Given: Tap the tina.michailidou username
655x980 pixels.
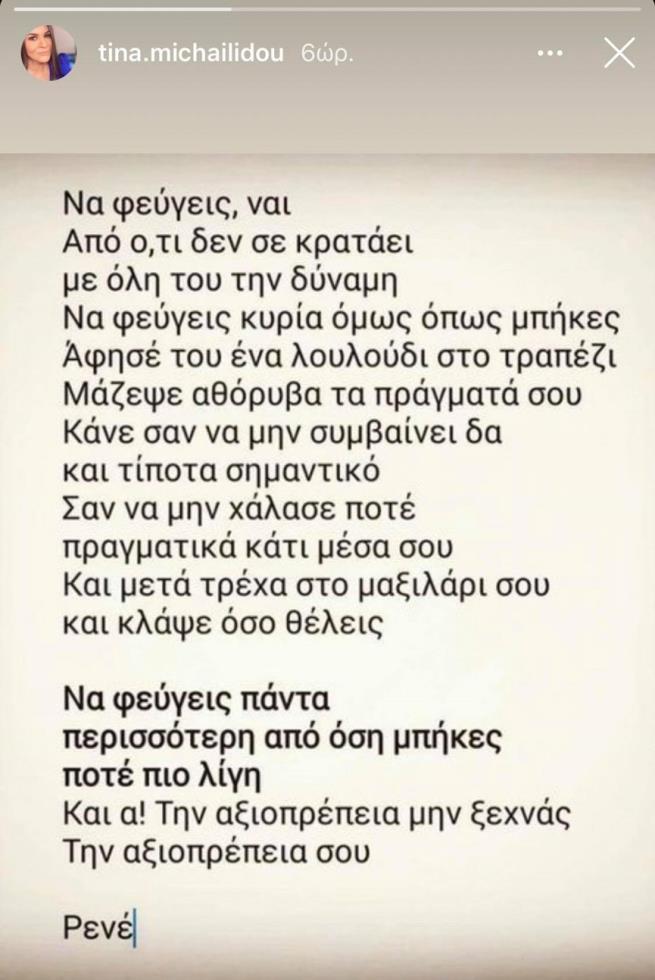Looking at the screenshot, I should tap(190, 55).
